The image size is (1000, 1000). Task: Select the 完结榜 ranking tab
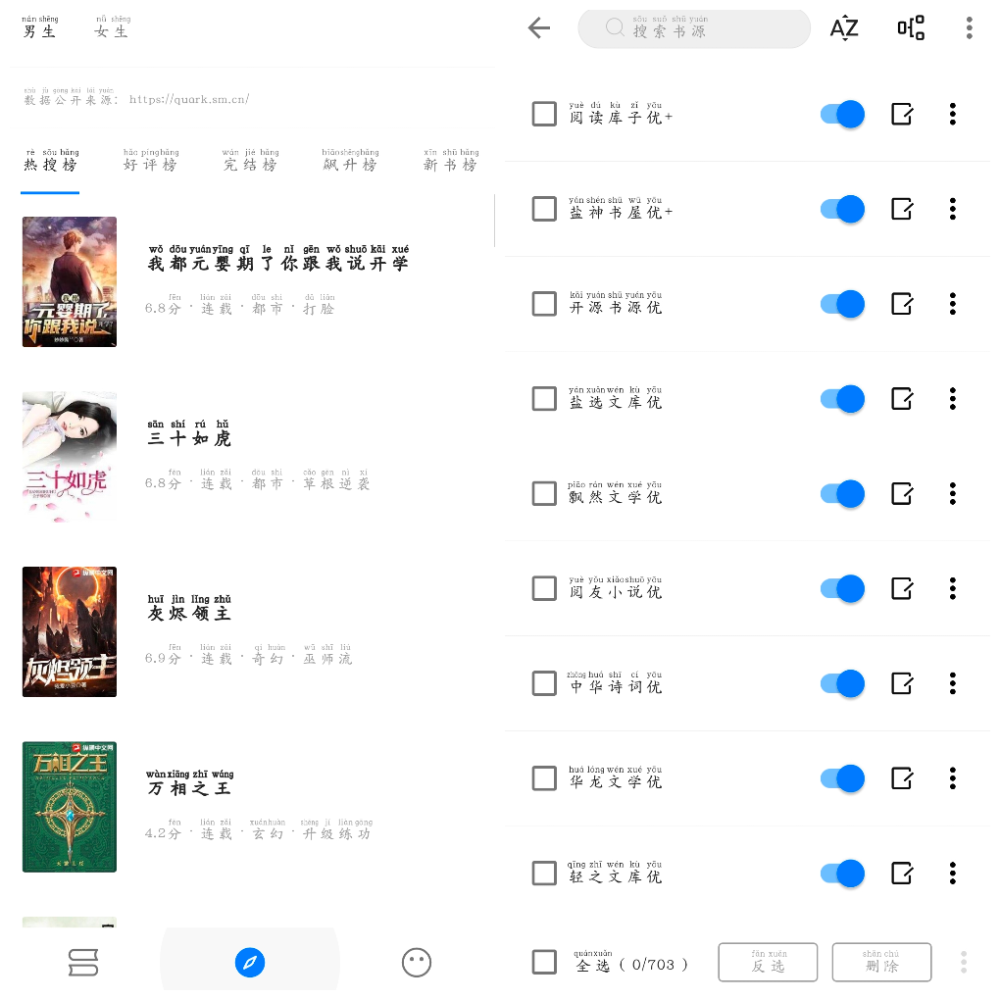coord(250,160)
